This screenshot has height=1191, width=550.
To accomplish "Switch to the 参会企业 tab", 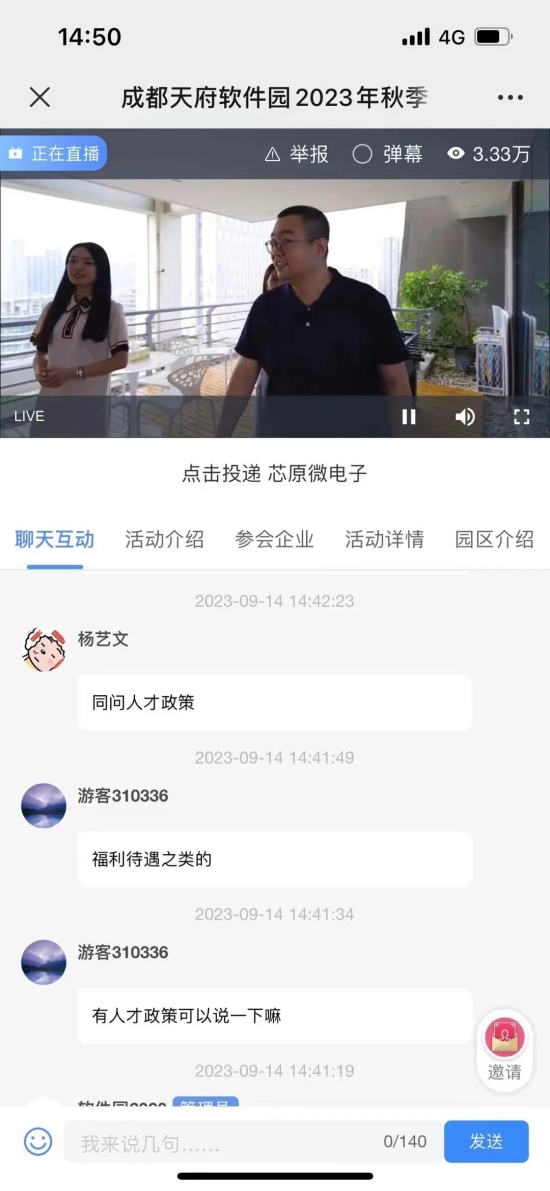I will [x=274, y=539].
